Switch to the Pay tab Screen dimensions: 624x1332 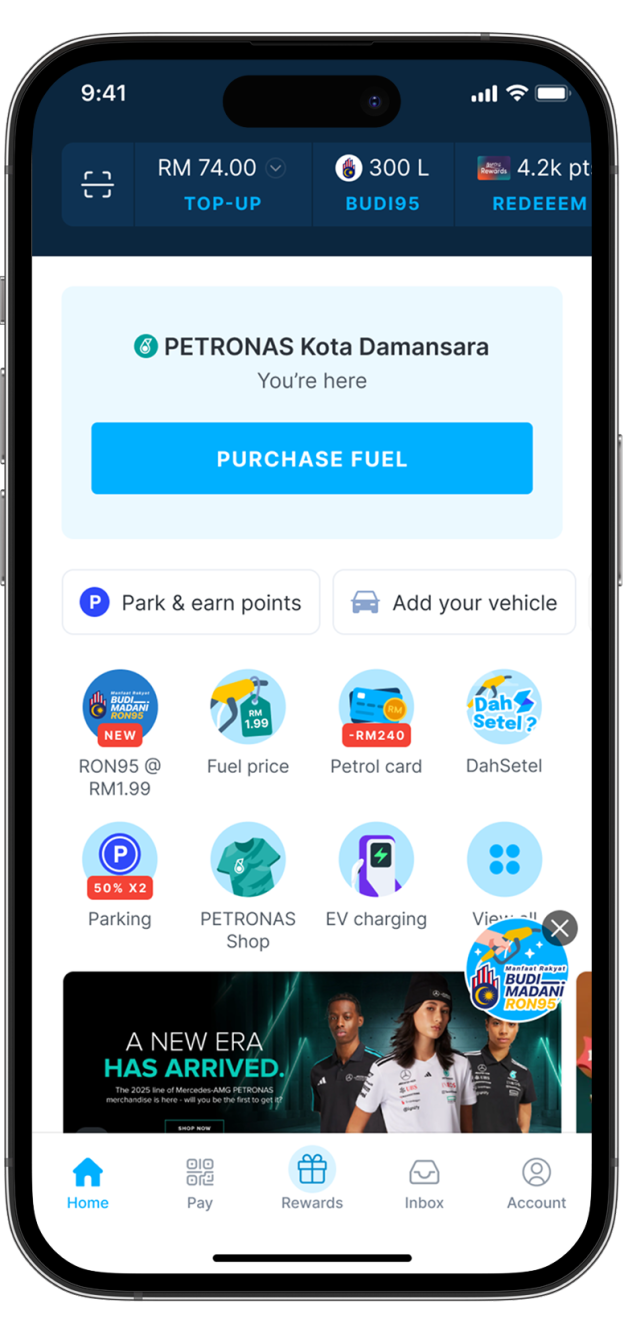pos(200,1183)
